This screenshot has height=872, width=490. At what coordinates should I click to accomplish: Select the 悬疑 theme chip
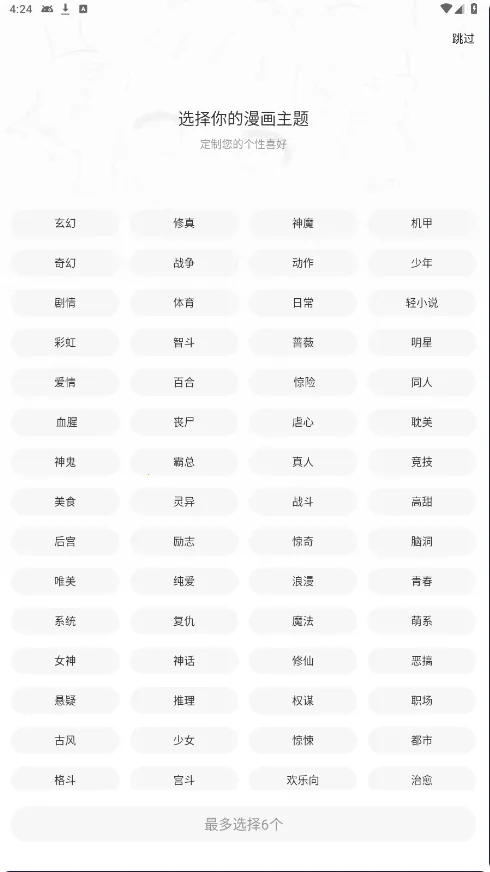point(65,701)
